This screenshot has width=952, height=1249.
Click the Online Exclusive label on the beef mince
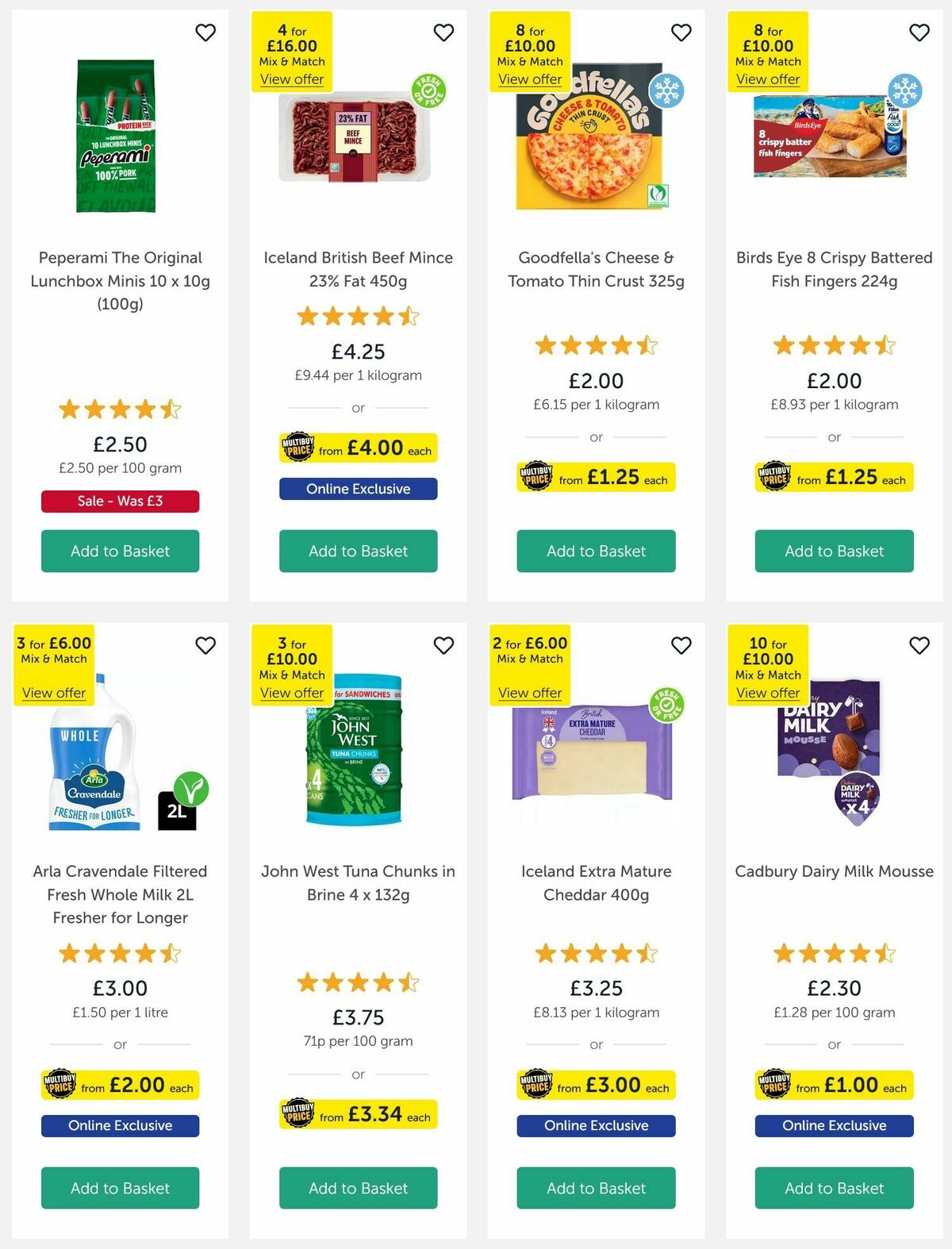[x=358, y=489]
